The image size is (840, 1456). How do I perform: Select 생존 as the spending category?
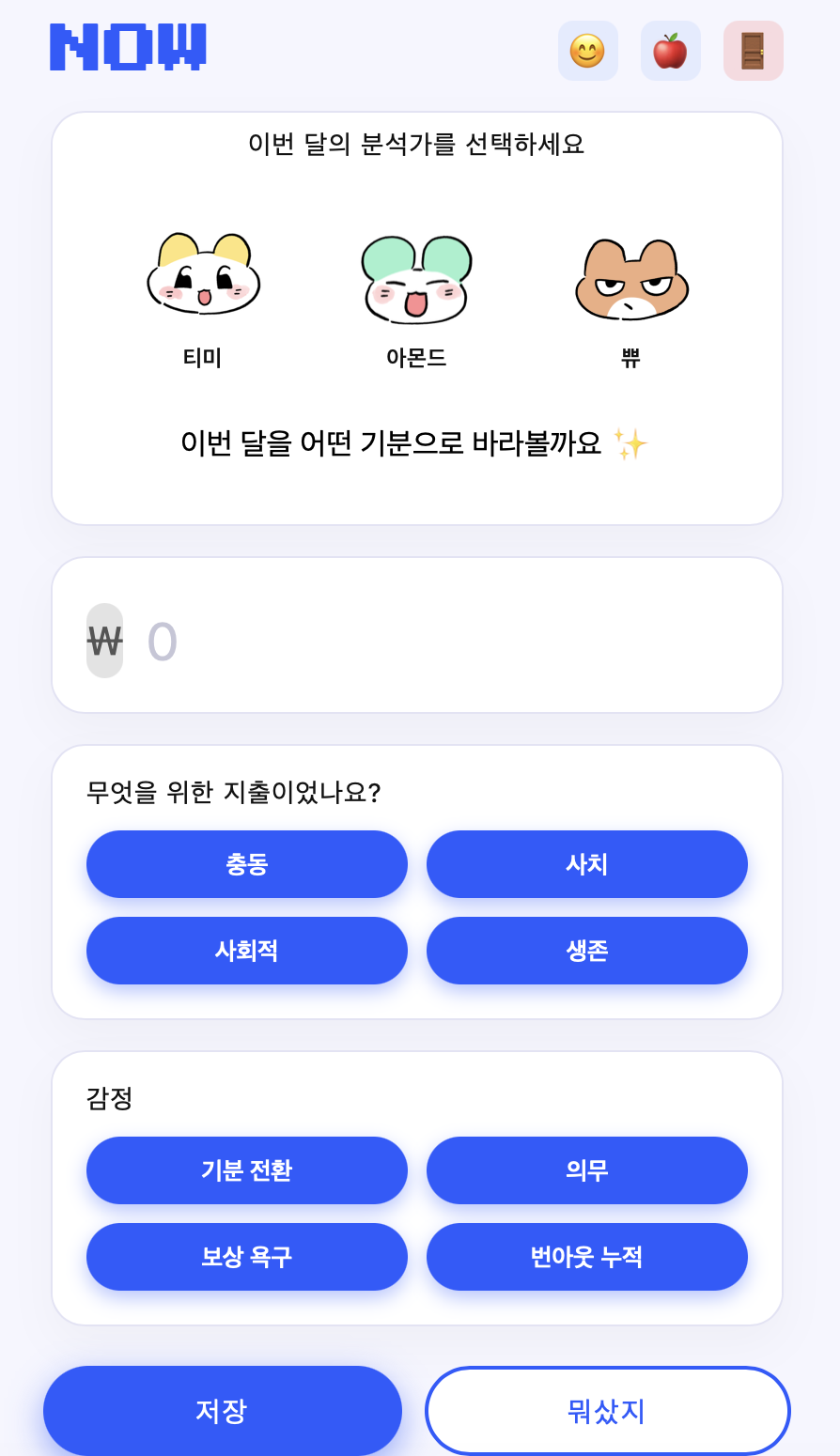tap(586, 951)
